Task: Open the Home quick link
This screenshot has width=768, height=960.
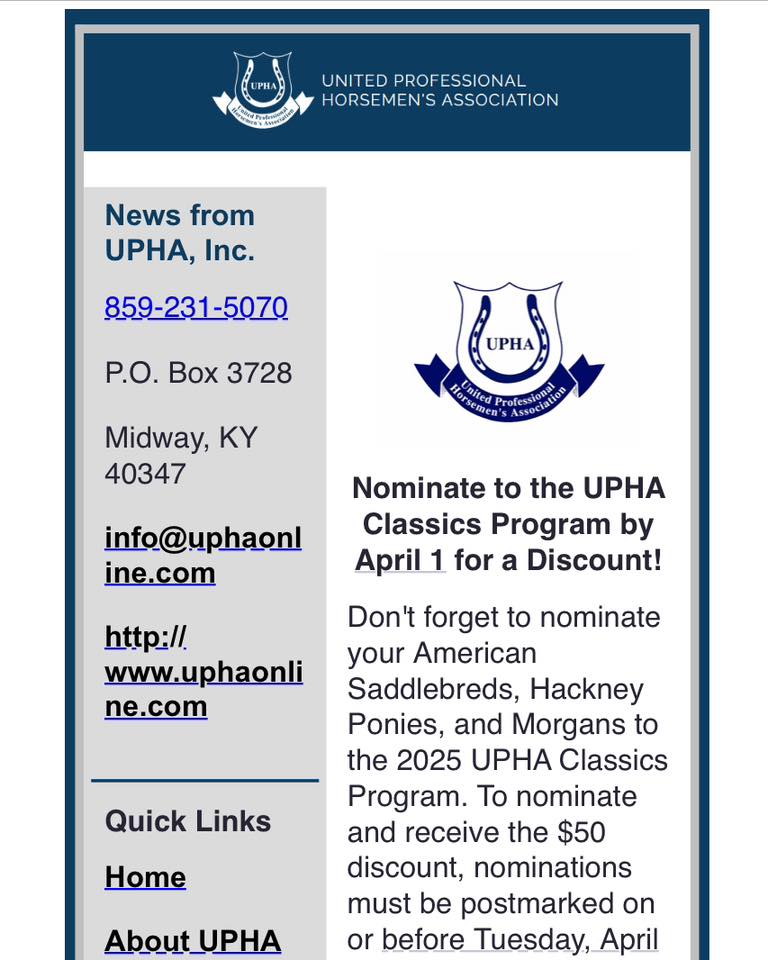Action: pos(145,877)
